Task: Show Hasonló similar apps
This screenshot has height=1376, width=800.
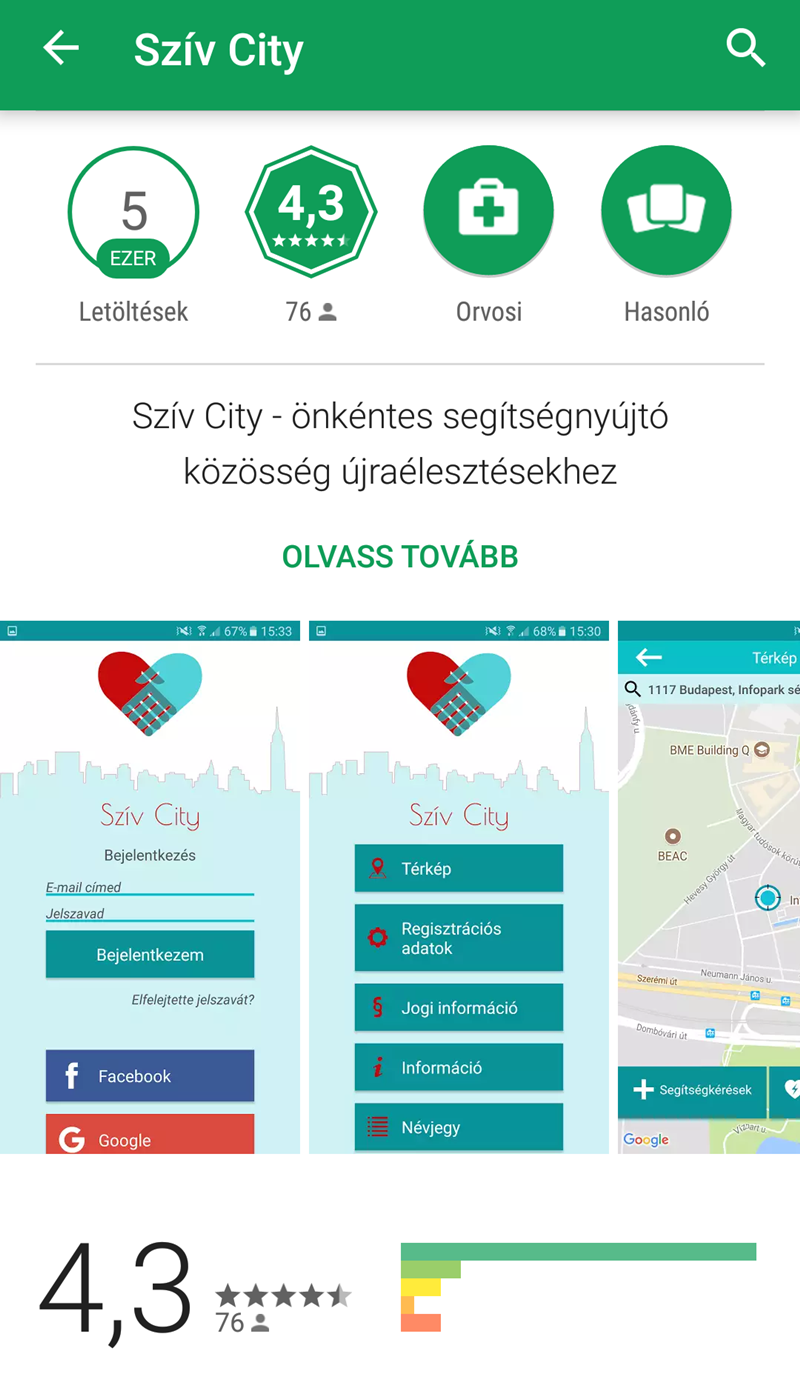Action: point(666,211)
